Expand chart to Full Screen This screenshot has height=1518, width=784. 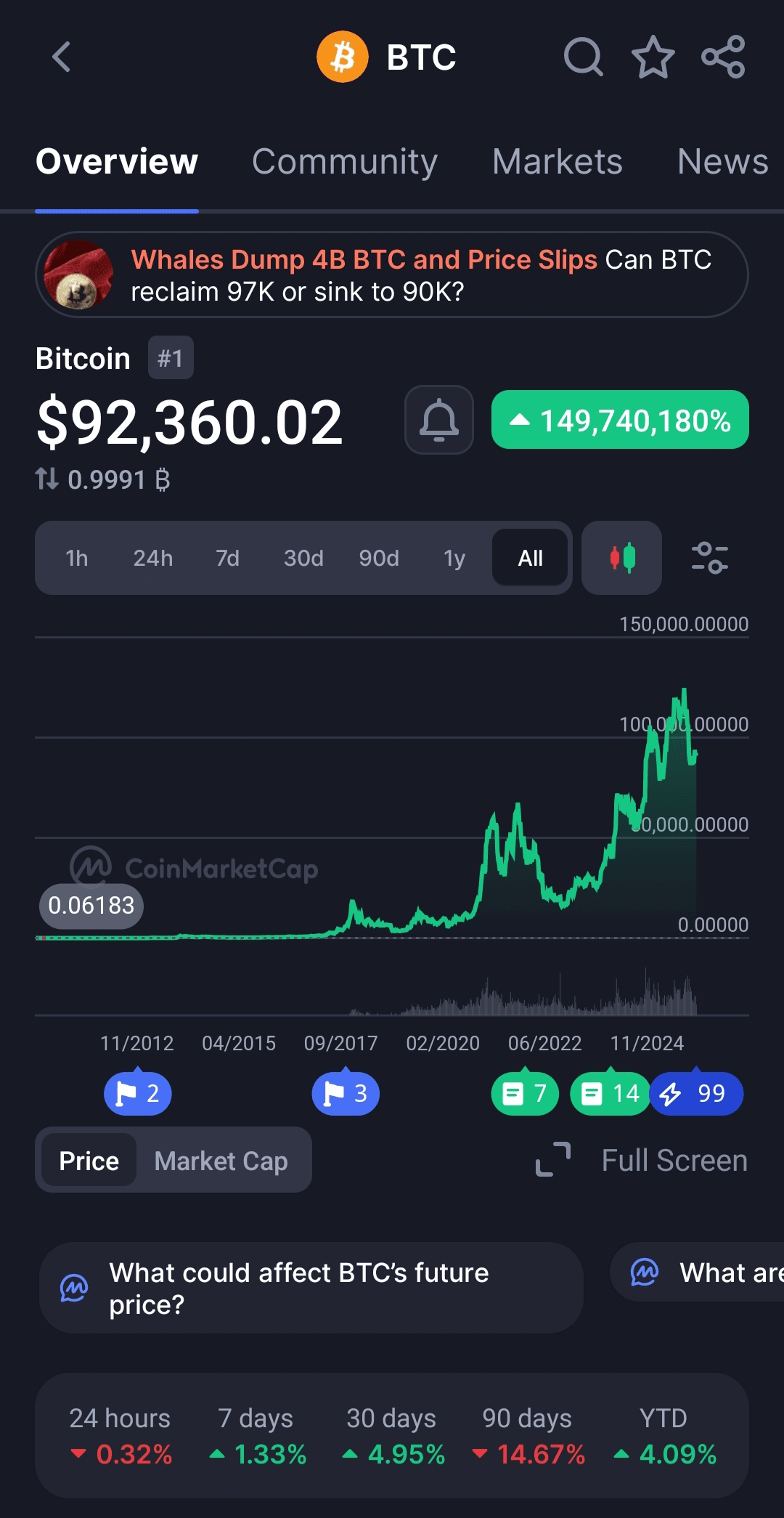(642, 1160)
